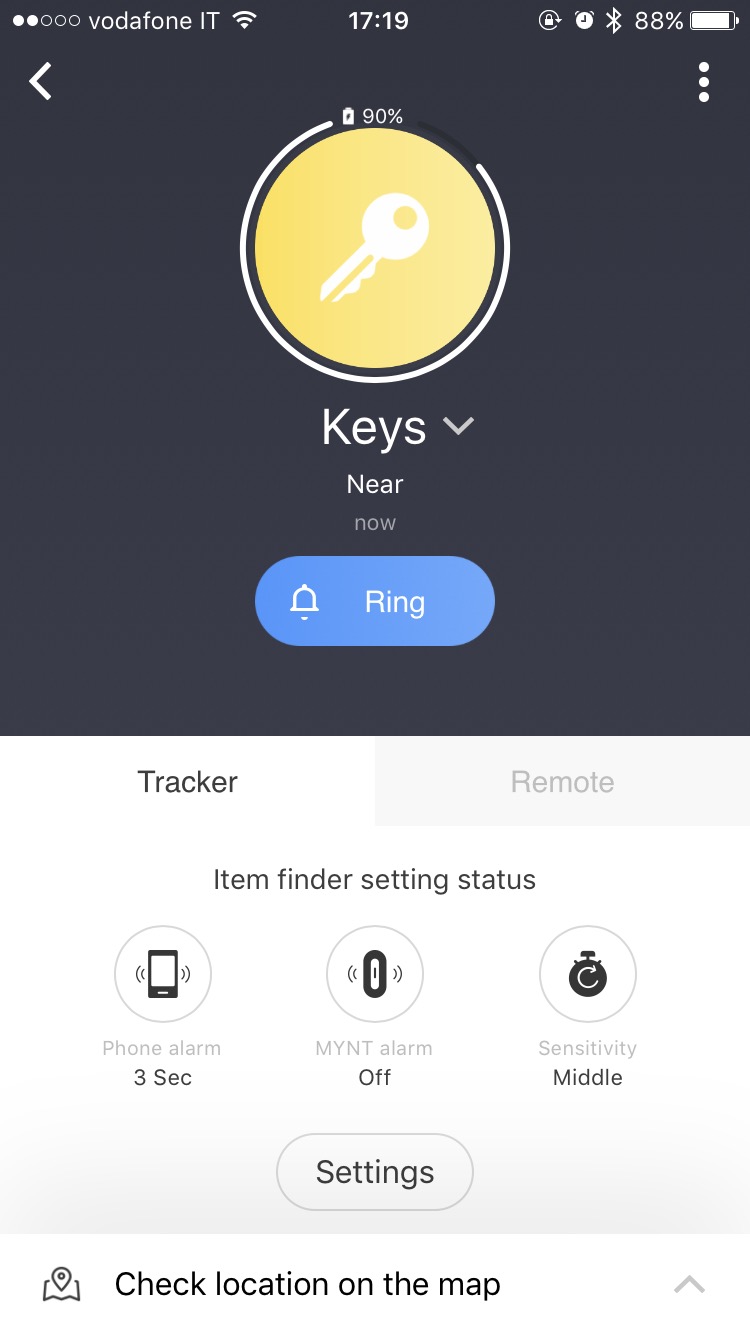Image resolution: width=750 pixels, height=1334 pixels.
Task: Open item finder Settings
Action: click(x=375, y=1172)
